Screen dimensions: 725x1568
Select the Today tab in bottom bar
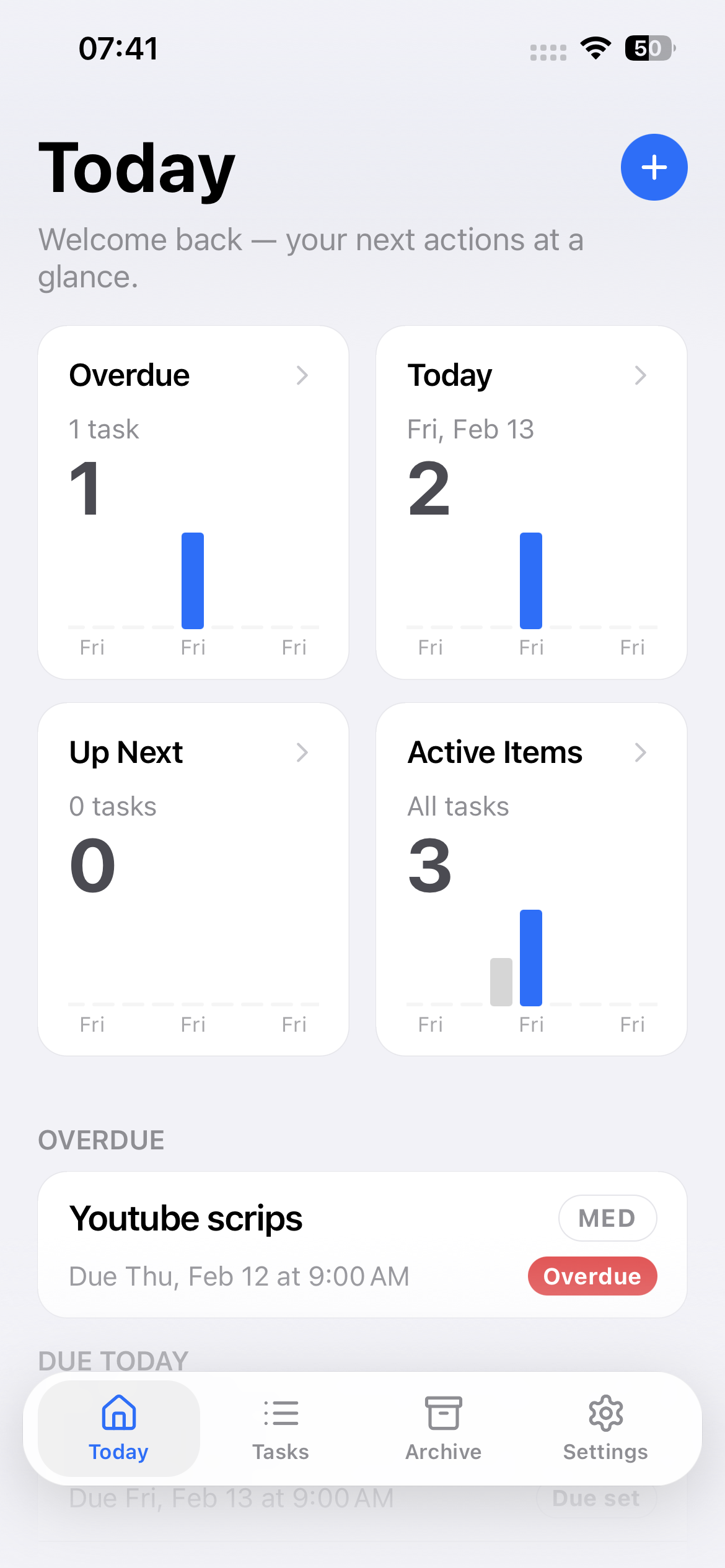(x=119, y=1429)
